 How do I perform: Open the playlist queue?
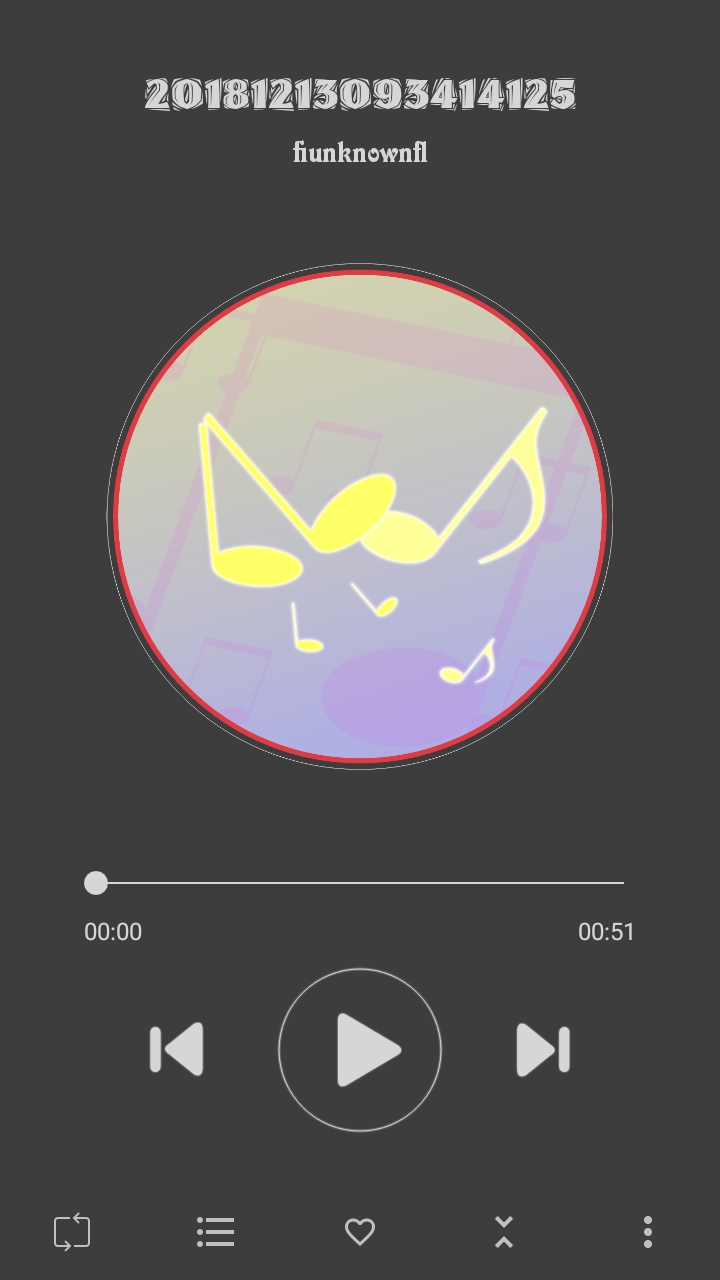tap(216, 1232)
